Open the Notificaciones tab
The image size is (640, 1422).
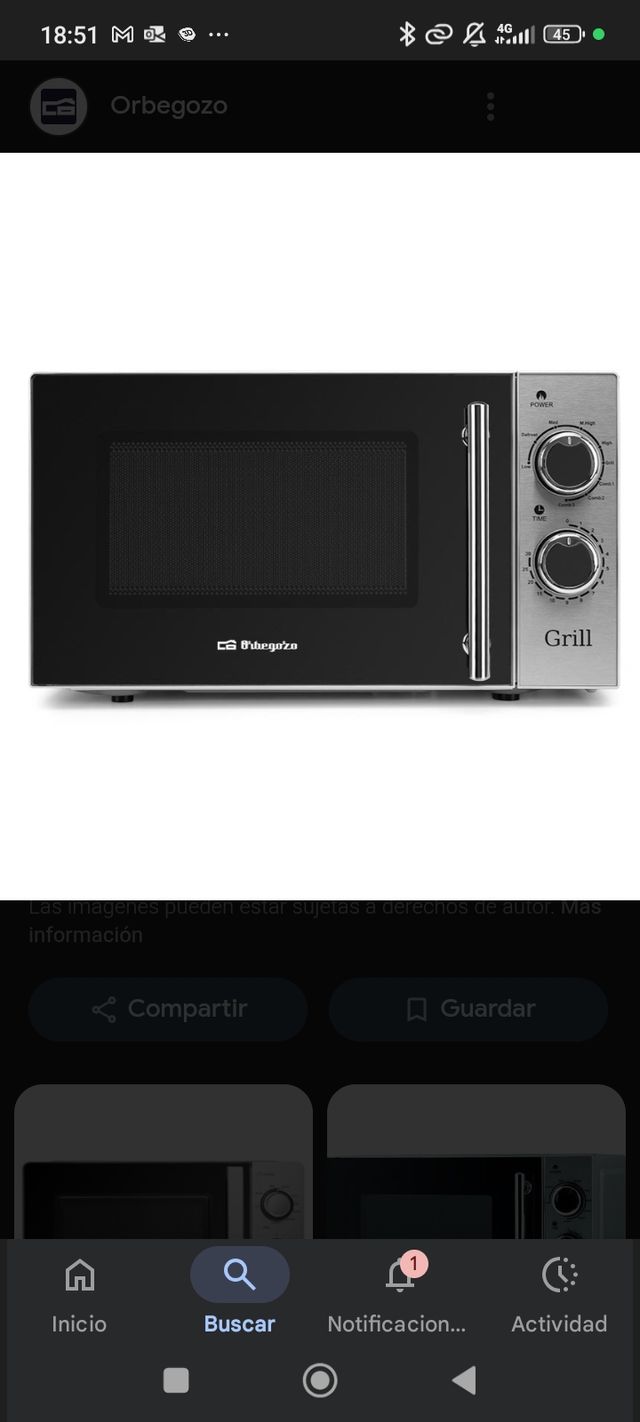pos(398,1295)
